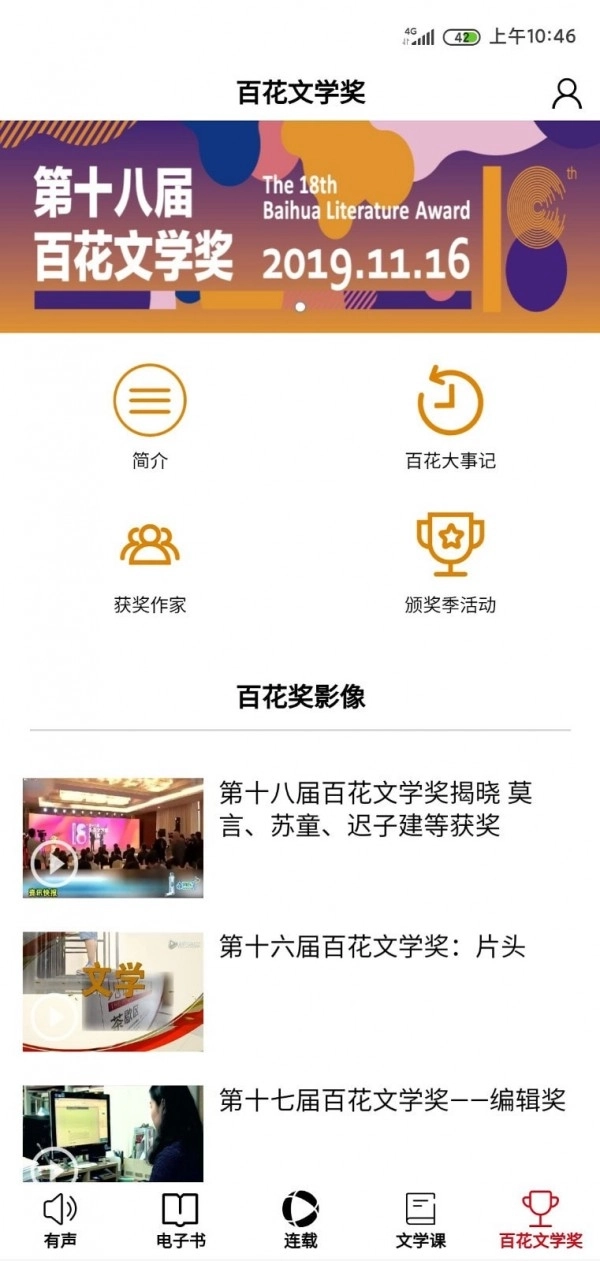
Task: Select the 百花文学奖 tab
Action: coord(541,1221)
